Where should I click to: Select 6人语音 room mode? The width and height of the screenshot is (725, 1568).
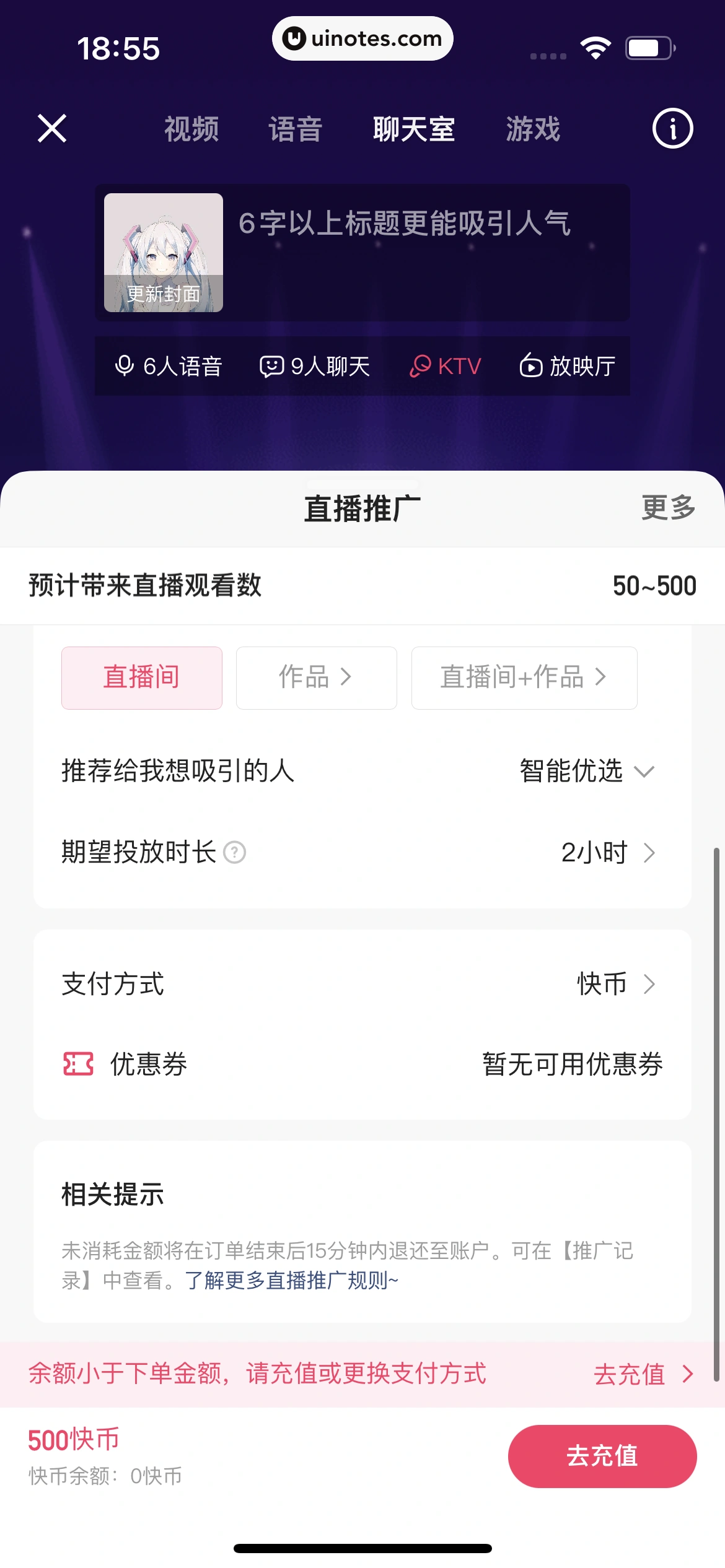point(169,366)
